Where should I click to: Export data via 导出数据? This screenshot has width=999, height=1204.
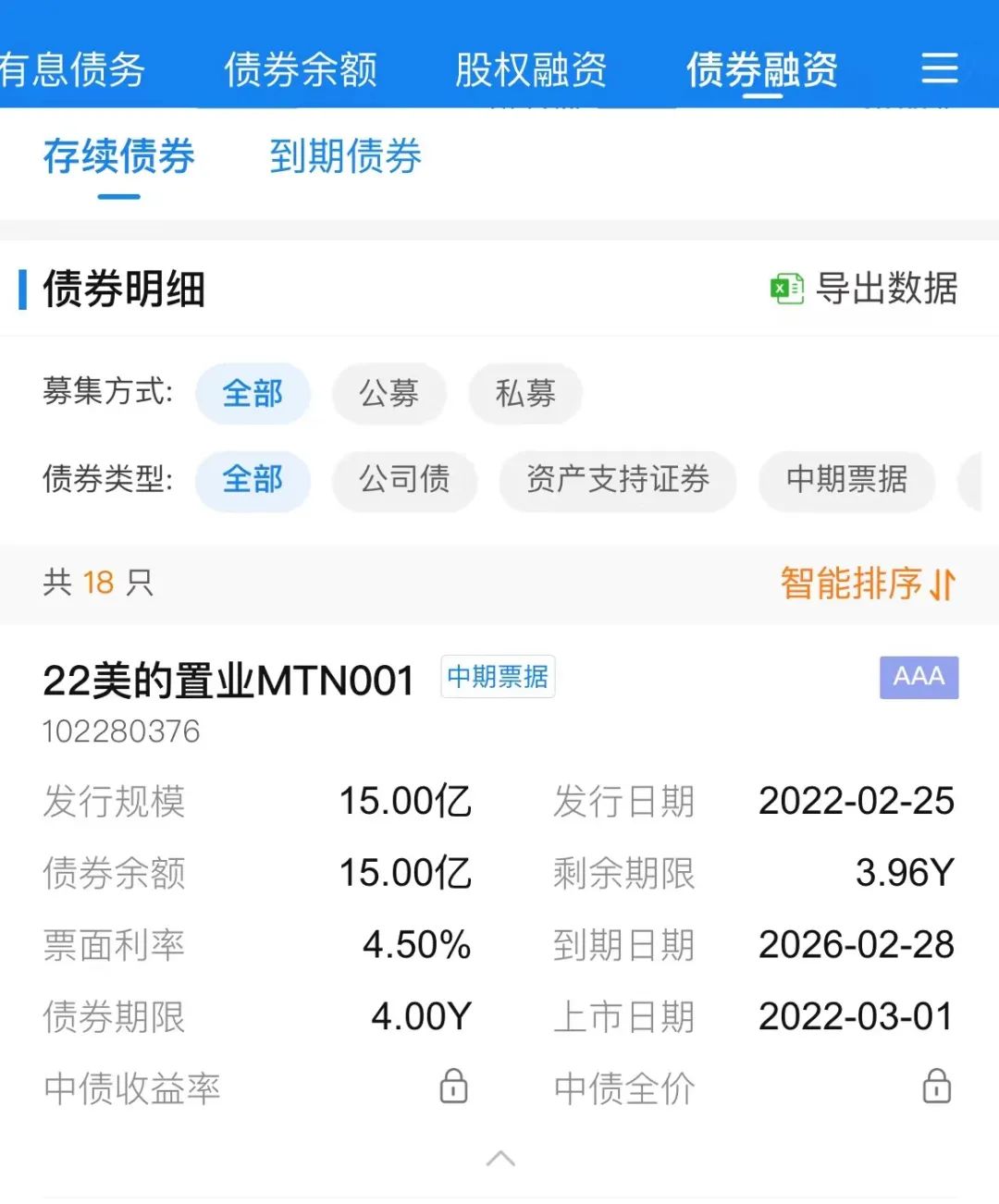[x=865, y=289]
